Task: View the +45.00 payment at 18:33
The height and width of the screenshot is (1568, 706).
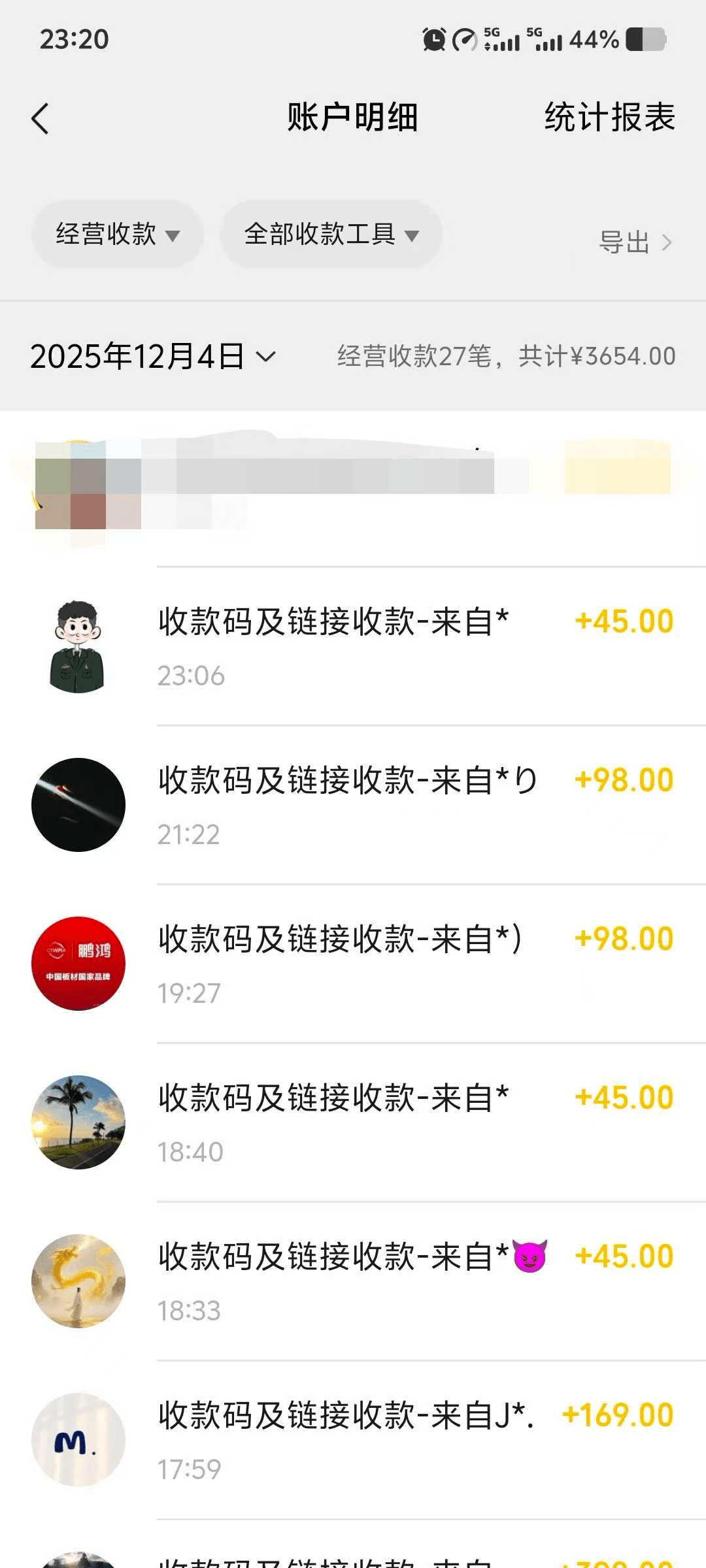Action: click(x=392, y=1282)
